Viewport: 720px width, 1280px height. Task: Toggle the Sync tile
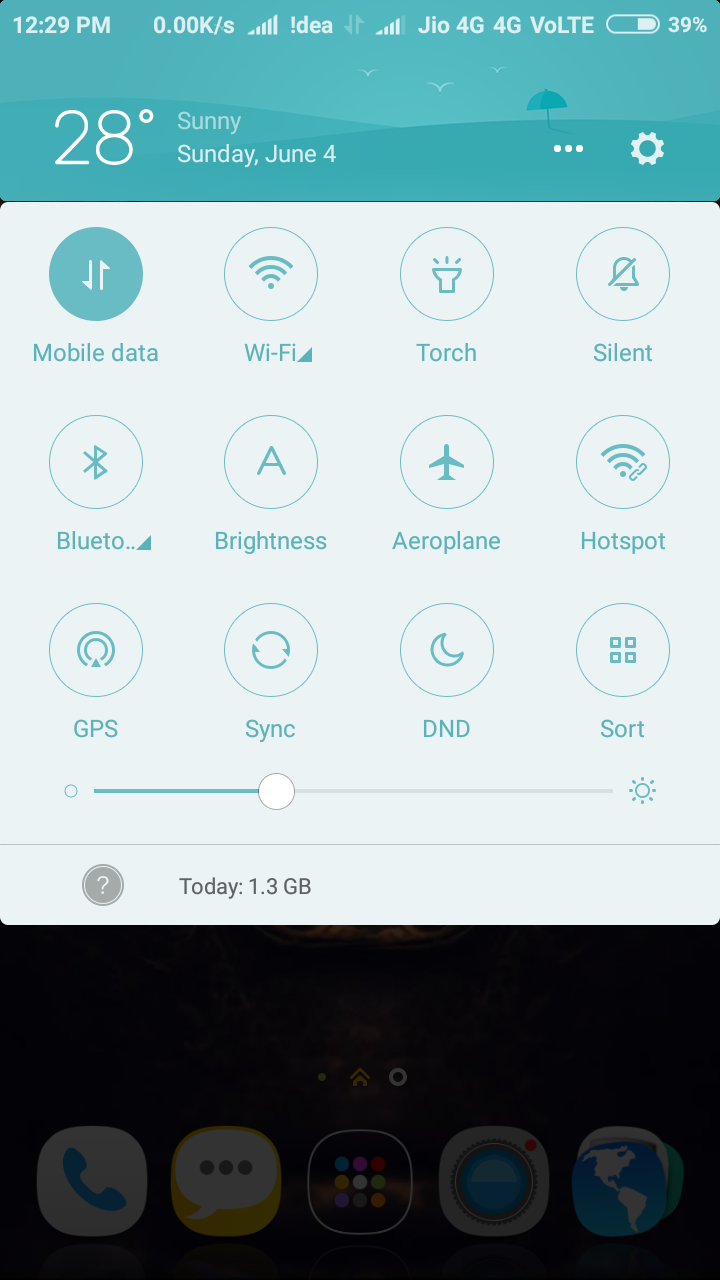tap(271, 650)
